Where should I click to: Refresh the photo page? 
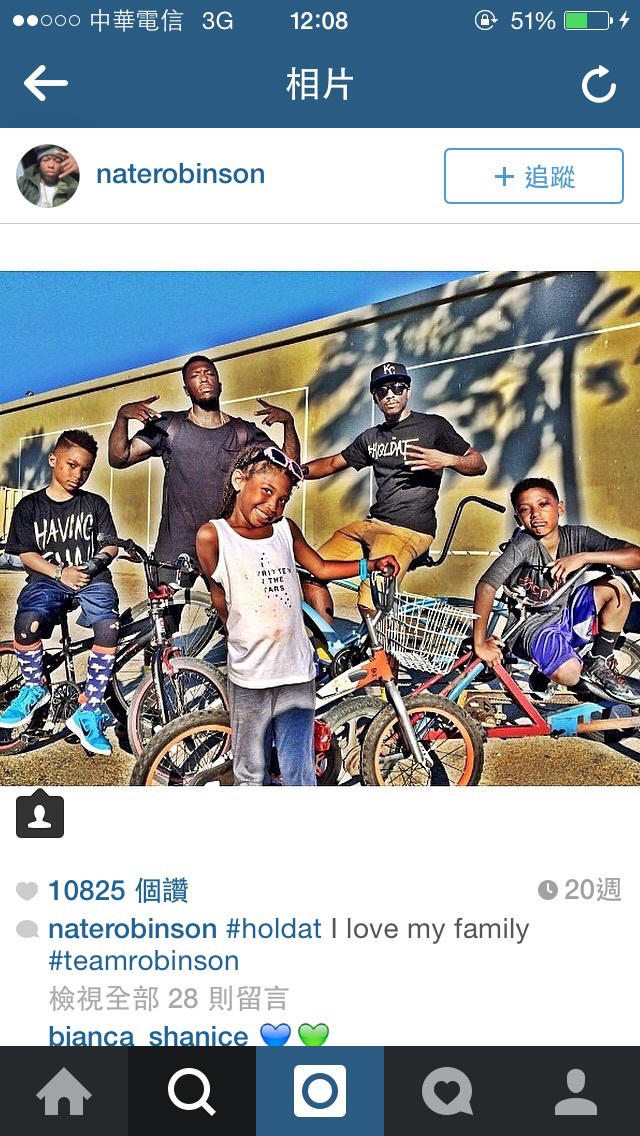pyautogui.click(x=599, y=84)
